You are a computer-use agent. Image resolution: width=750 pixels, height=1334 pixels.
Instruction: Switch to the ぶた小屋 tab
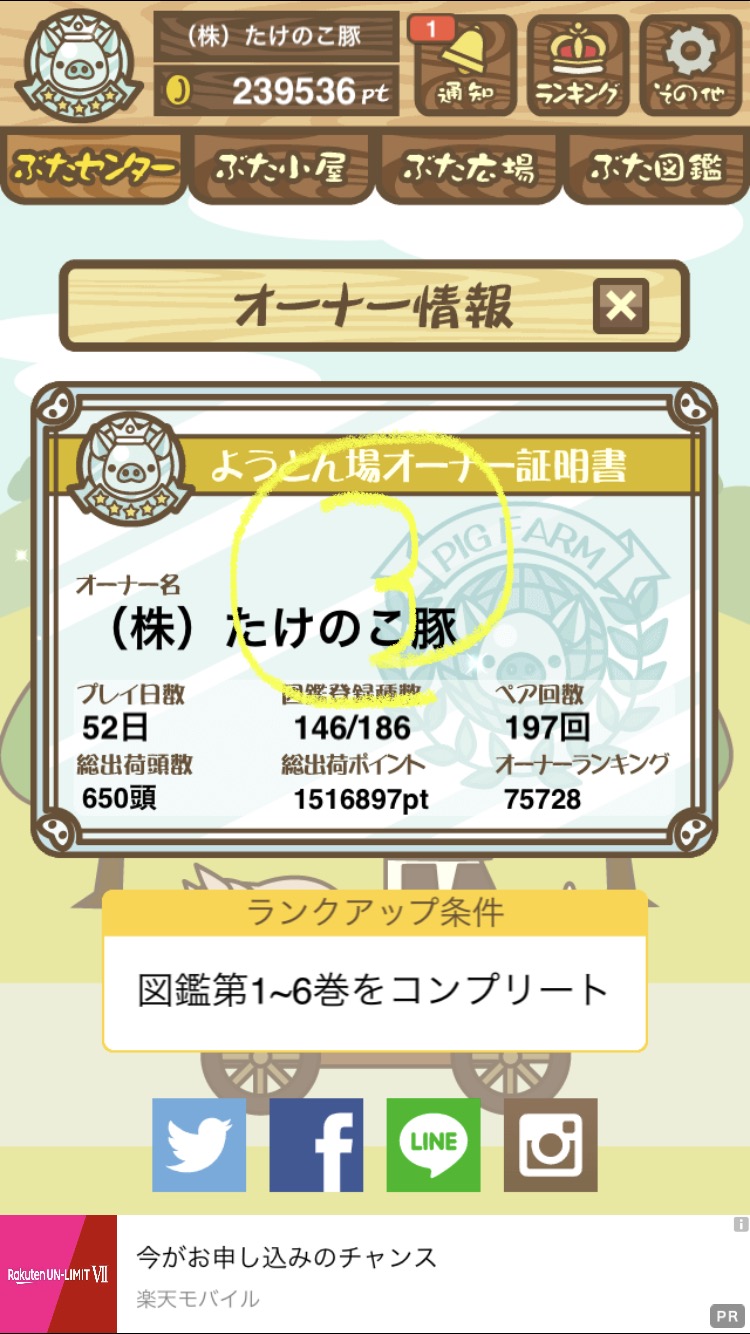pyautogui.click(x=281, y=167)
